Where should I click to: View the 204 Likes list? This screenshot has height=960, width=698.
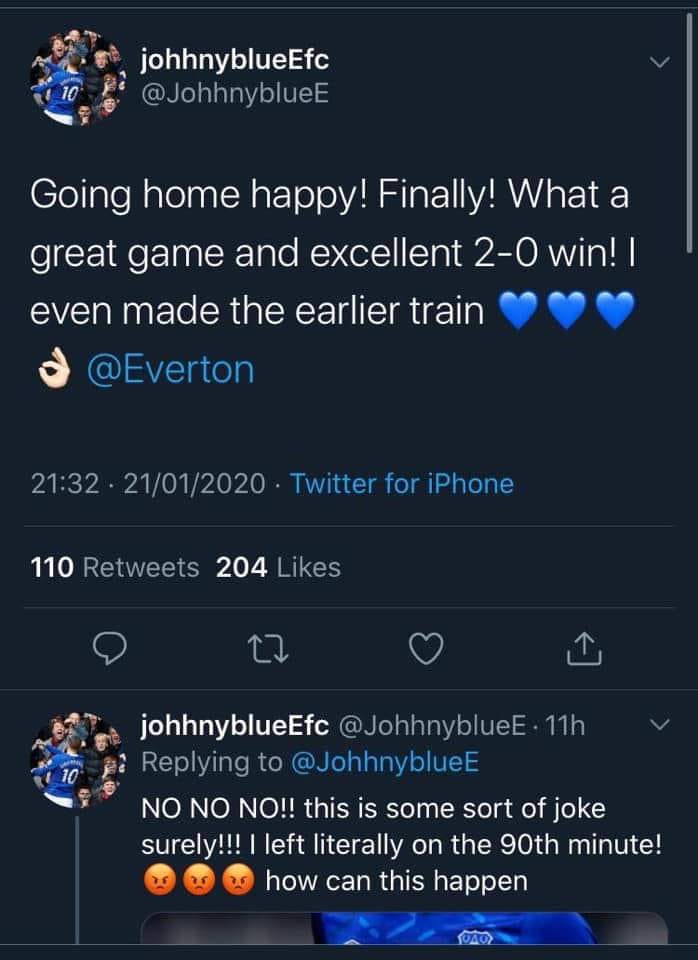click(278, 567)
